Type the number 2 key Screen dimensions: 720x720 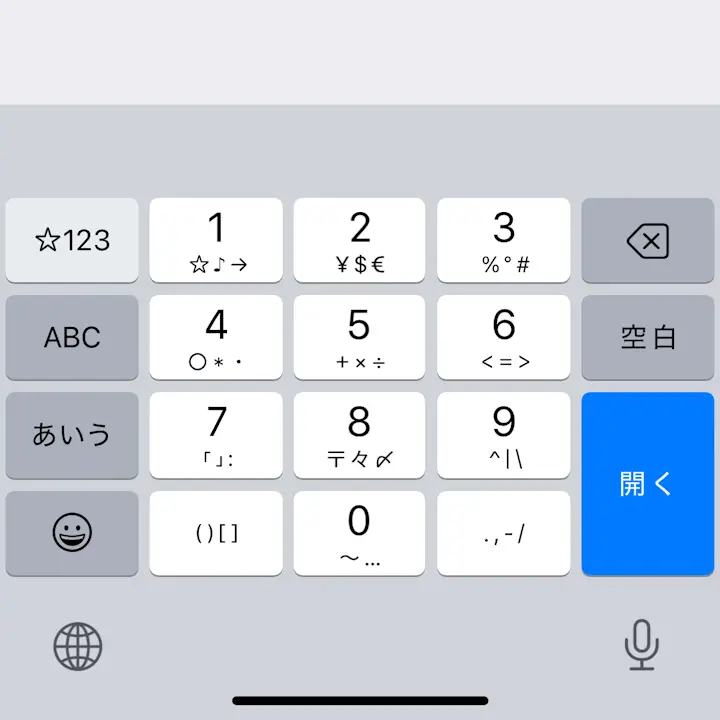360,240
